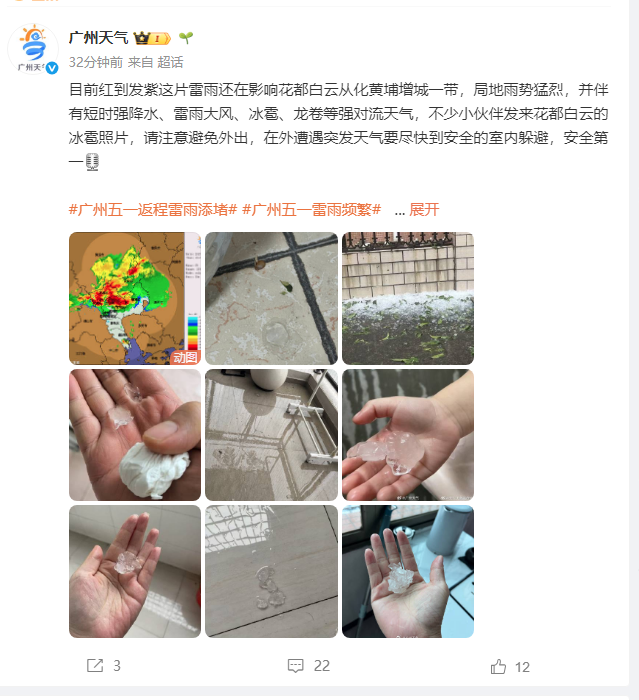Open the photo of an open palm with small hail
This screenshot has width=639, height=700.
tap(134, 571)
